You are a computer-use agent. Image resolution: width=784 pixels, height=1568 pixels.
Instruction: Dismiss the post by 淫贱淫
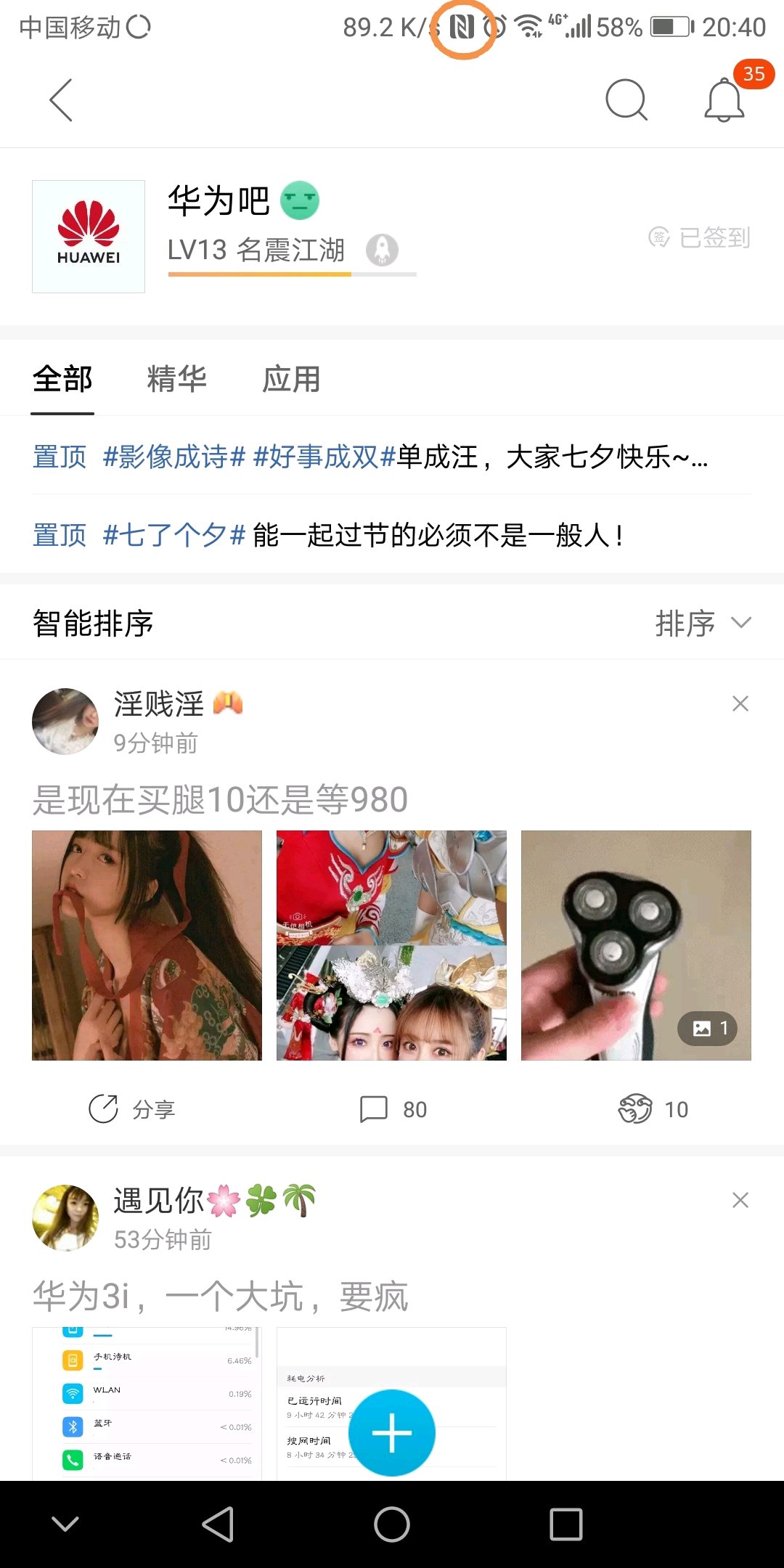point(740,703)
